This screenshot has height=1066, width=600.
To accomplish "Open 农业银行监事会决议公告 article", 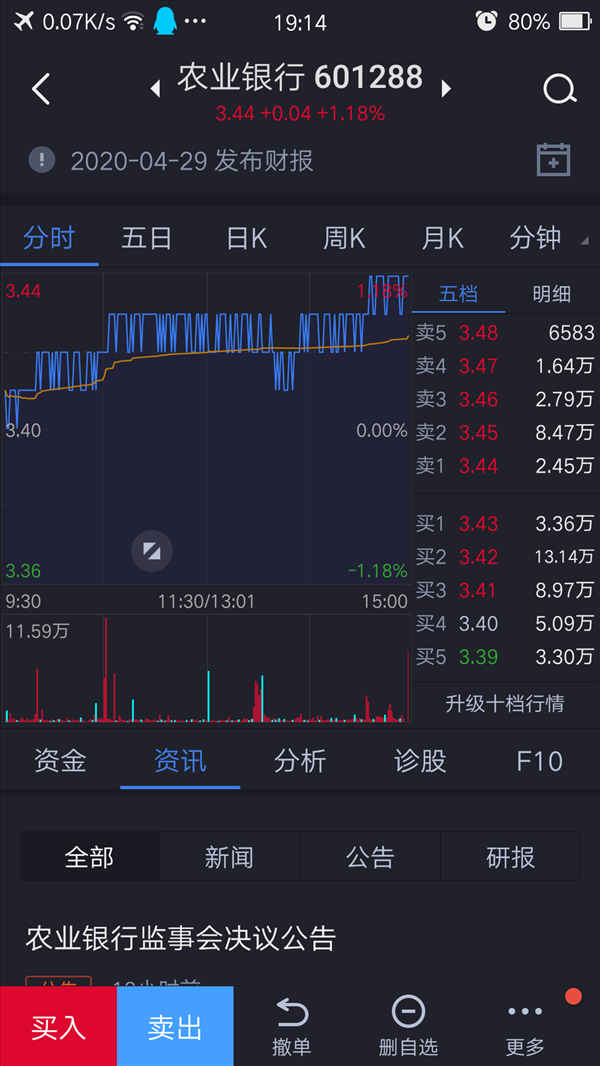I will [x=181, y=939].
